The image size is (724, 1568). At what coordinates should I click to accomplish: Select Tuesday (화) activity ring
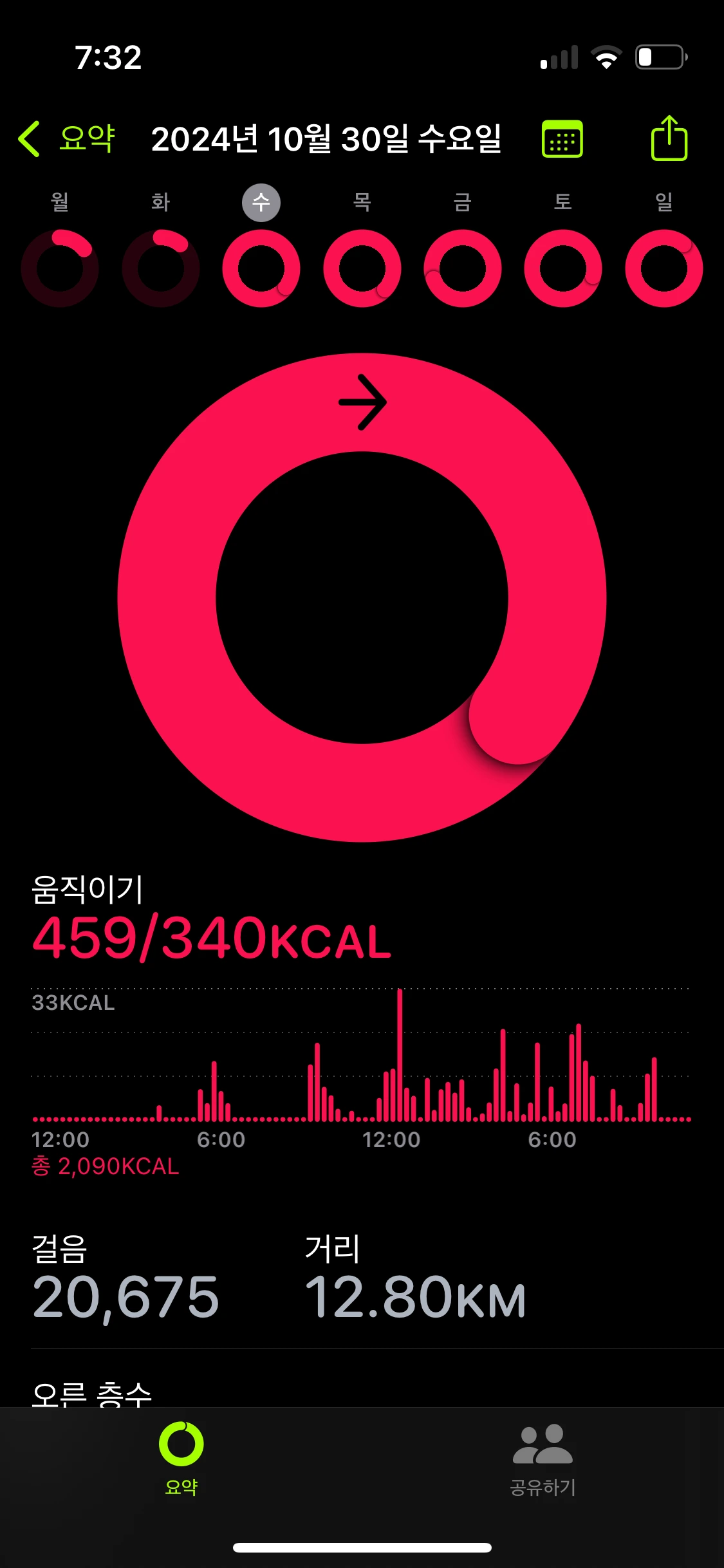[x=161, y=268]
